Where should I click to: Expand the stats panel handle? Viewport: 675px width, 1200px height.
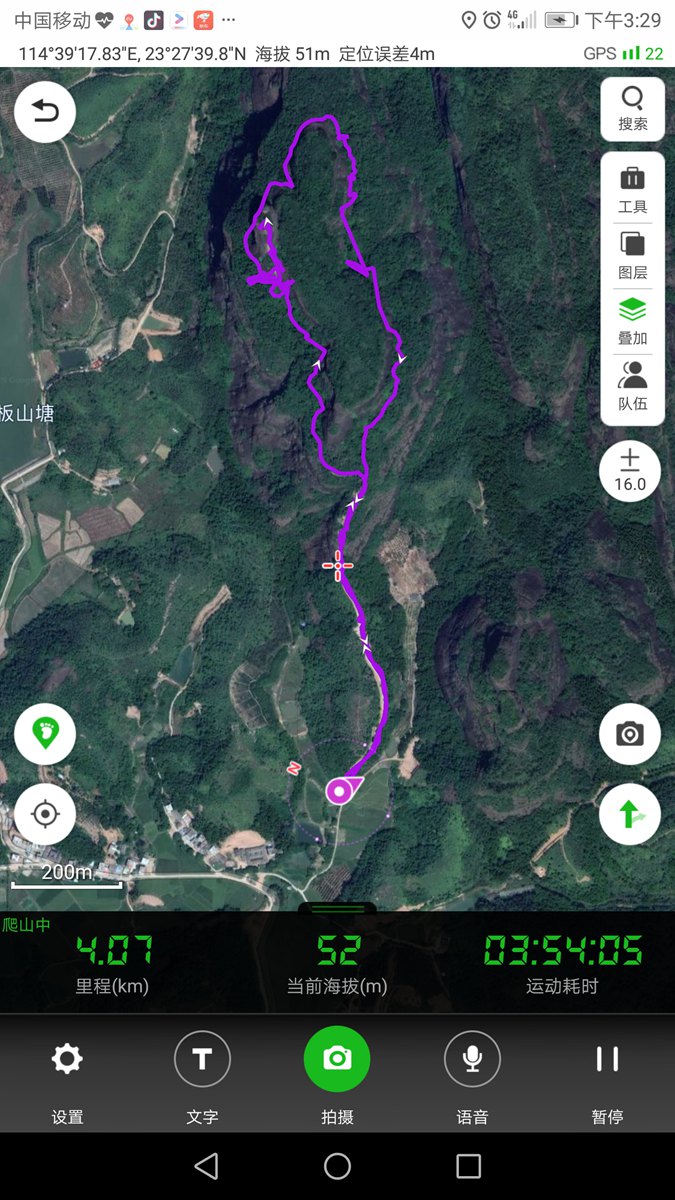coord(337,907)
